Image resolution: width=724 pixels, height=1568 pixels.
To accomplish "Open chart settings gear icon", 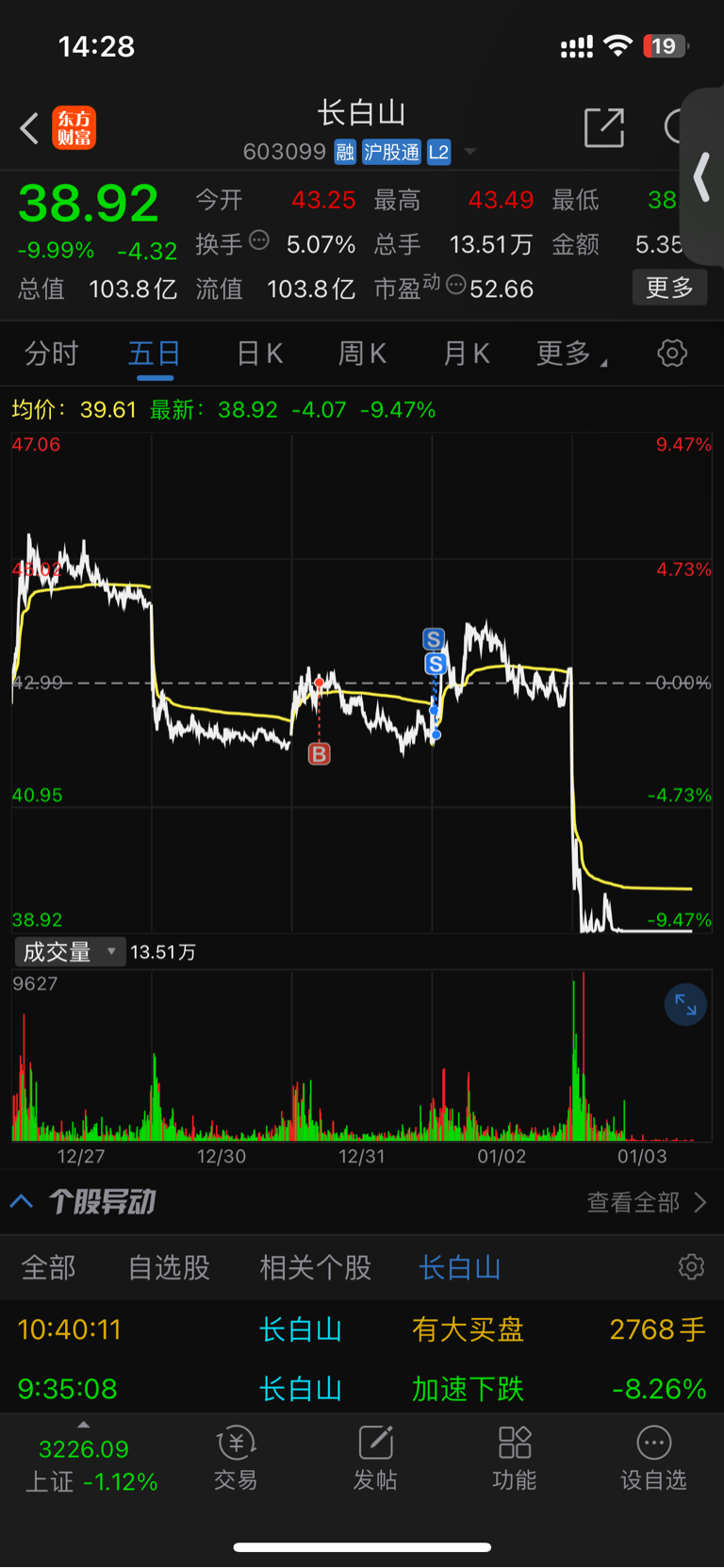I will pos(672,354).
